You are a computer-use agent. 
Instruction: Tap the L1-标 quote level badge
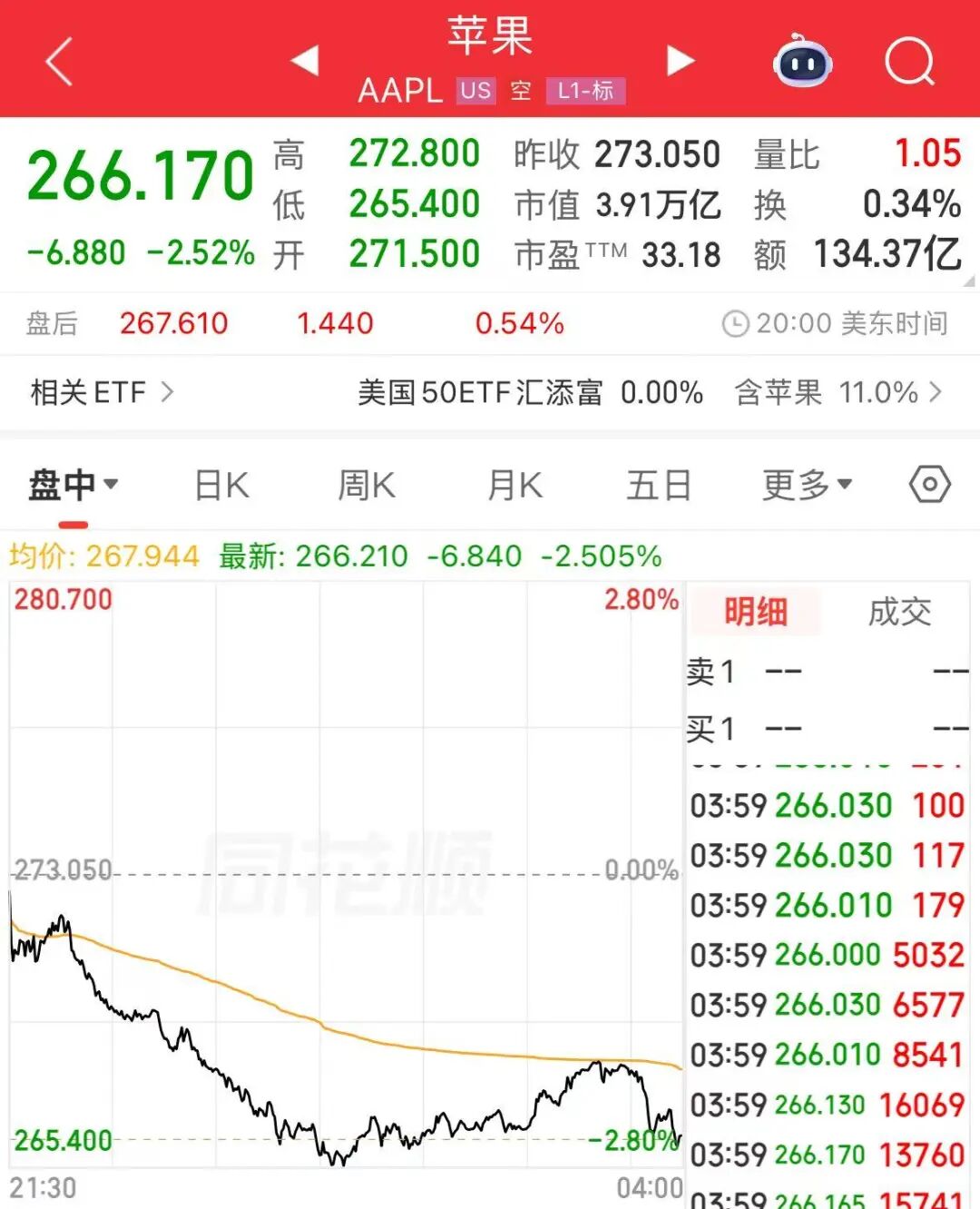coord(585,92)
